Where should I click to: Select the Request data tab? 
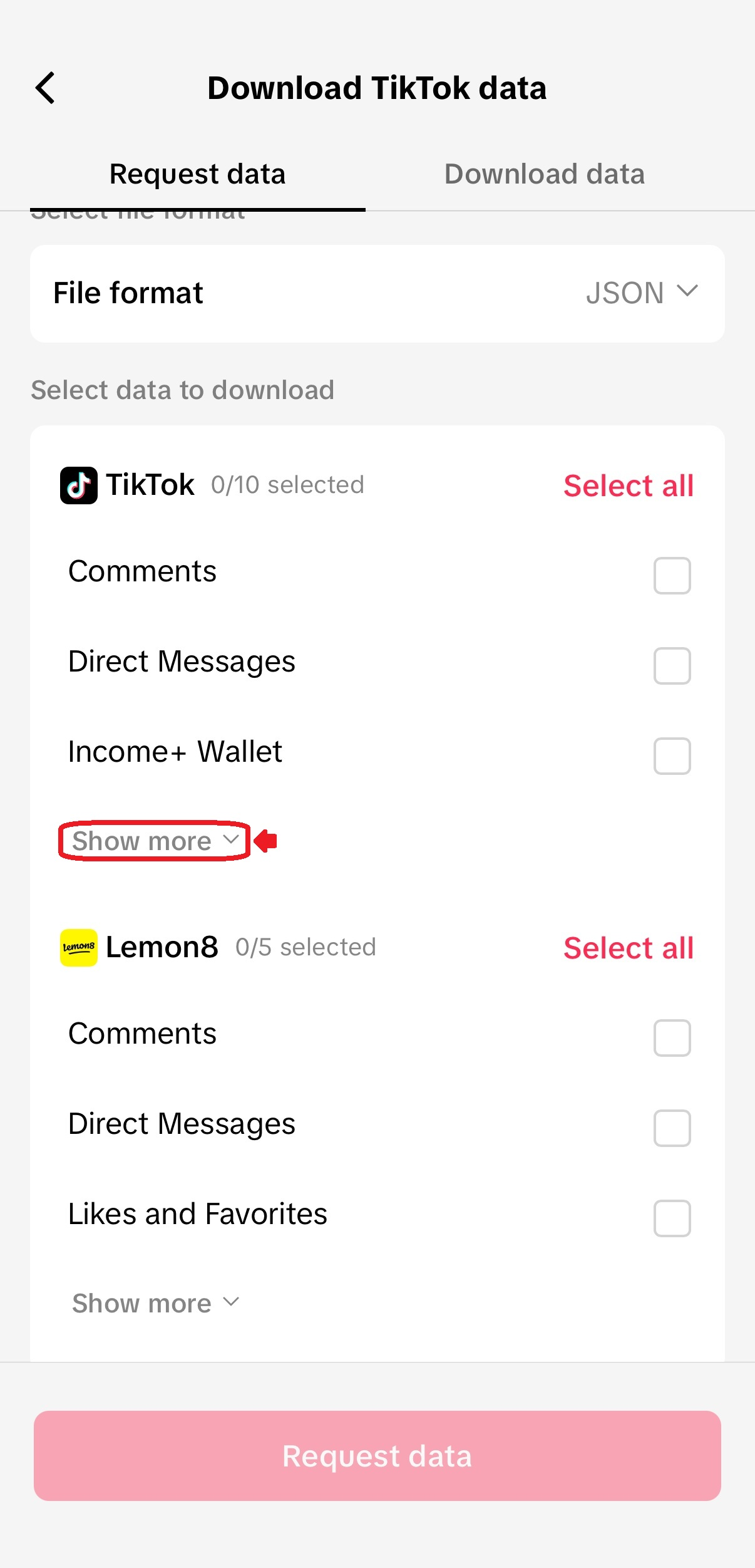pyautogui.click(x=197, y=174)
